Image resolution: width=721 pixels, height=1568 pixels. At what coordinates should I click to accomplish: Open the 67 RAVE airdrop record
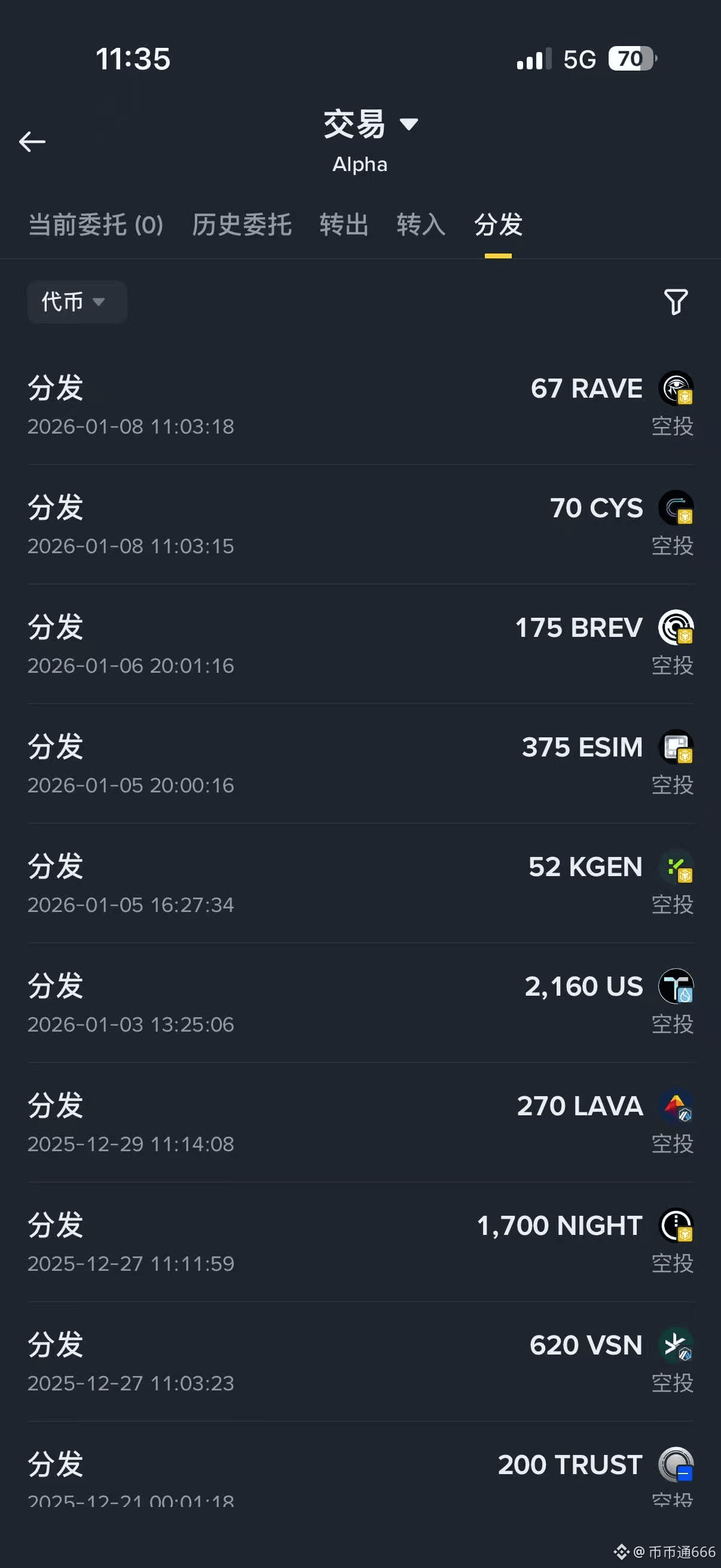coord(360,405)
